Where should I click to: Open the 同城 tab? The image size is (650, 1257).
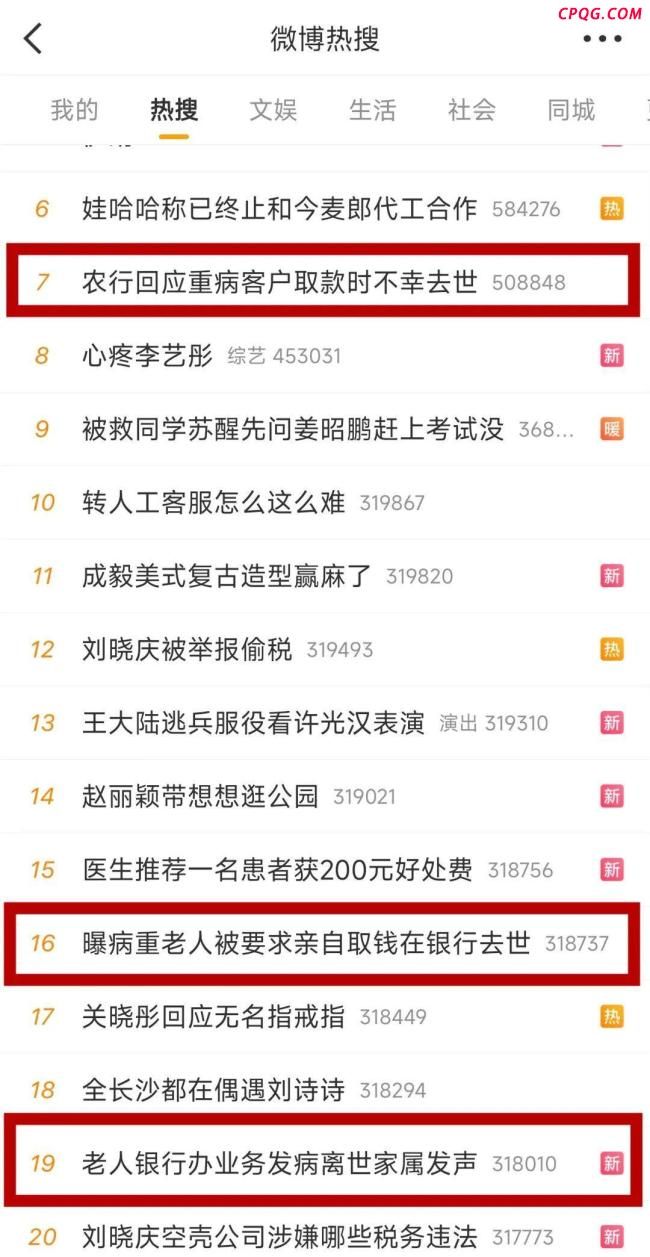coord(570,110)
